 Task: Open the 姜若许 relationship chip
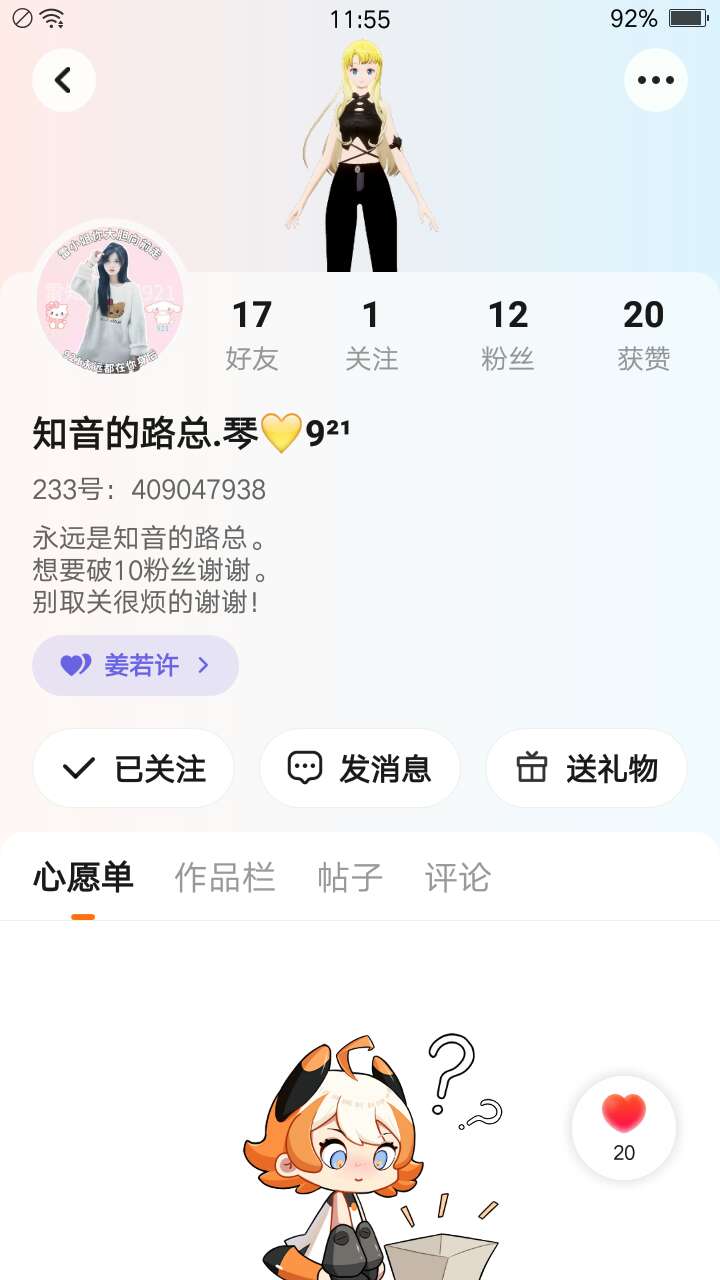(135, 665)
